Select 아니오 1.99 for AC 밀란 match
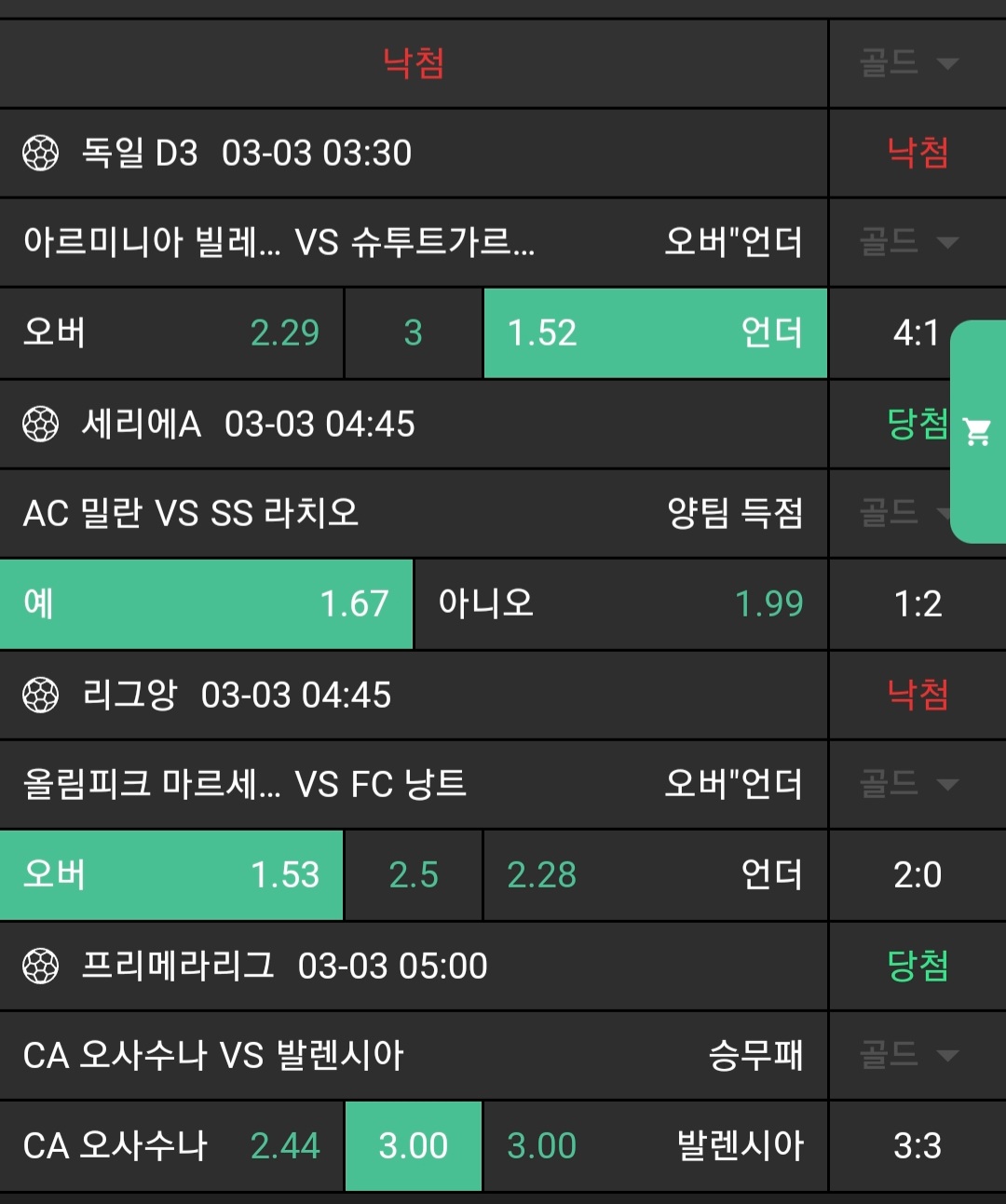1006x1204 pixels. pyautogui.click(x=620, y=603)
